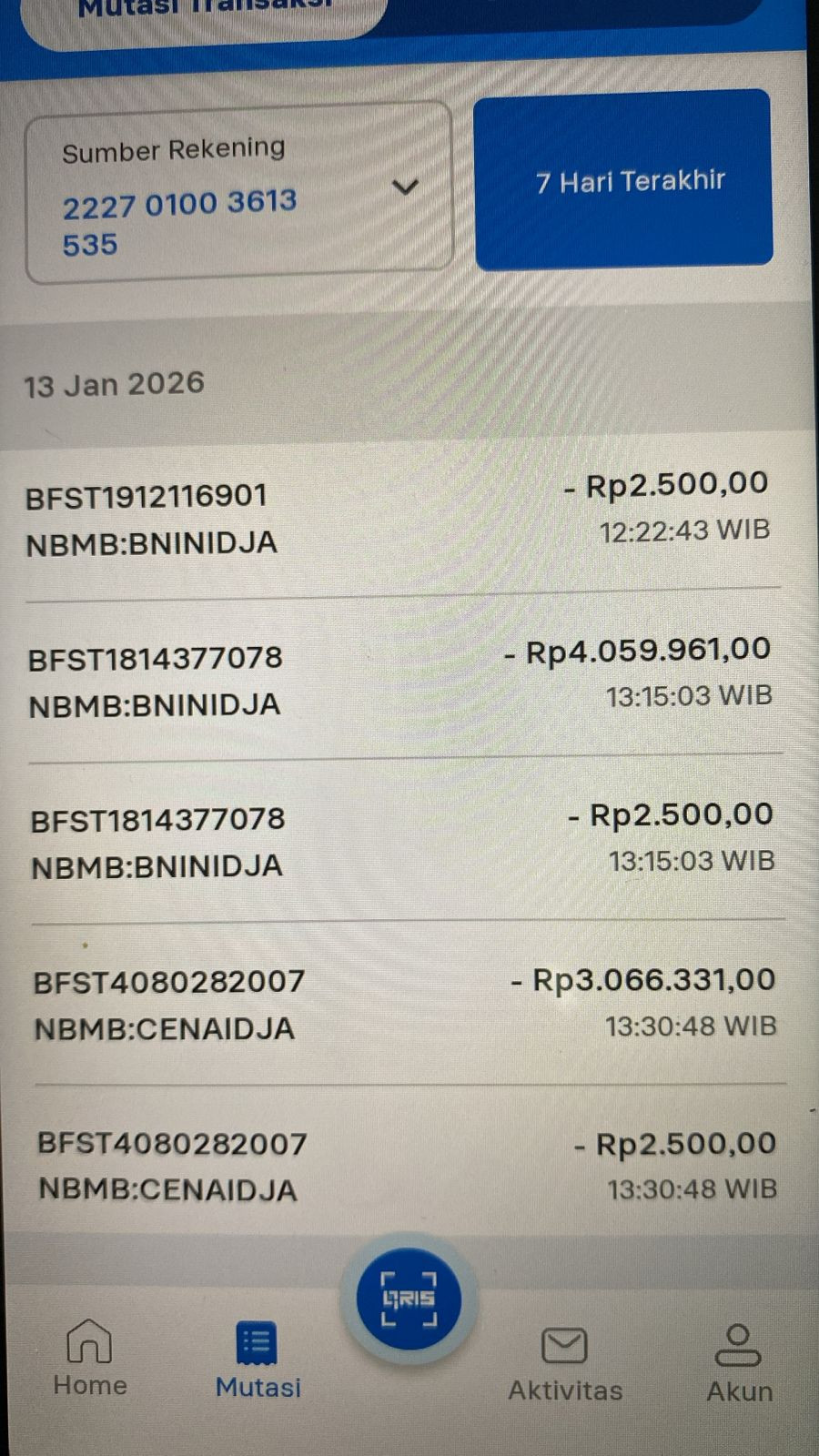819x1456 pixels.
Task: Open the BFST1912116901 transaction entry
Action: coord(403,514)
